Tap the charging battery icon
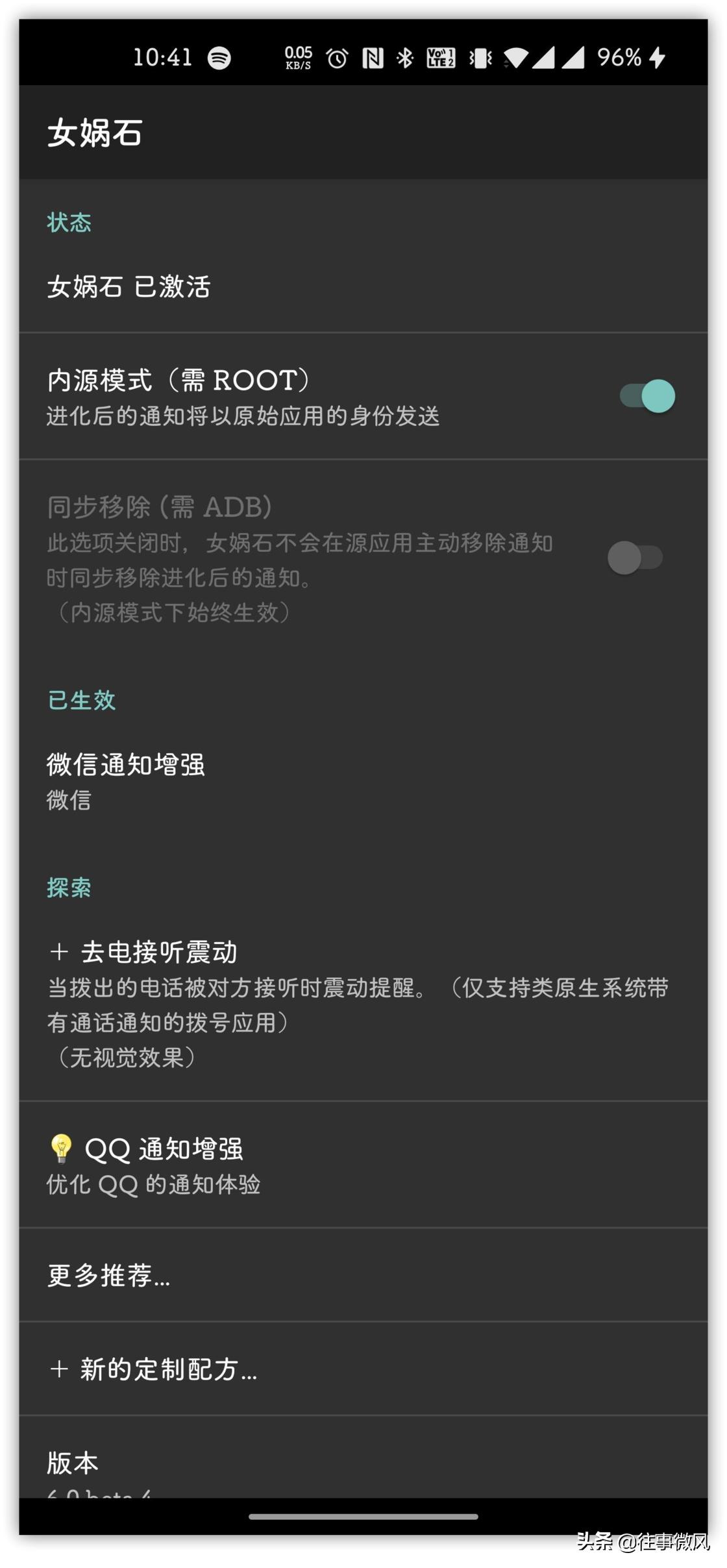The width and height of the screenshot is (727, 1568). [654, 58]
